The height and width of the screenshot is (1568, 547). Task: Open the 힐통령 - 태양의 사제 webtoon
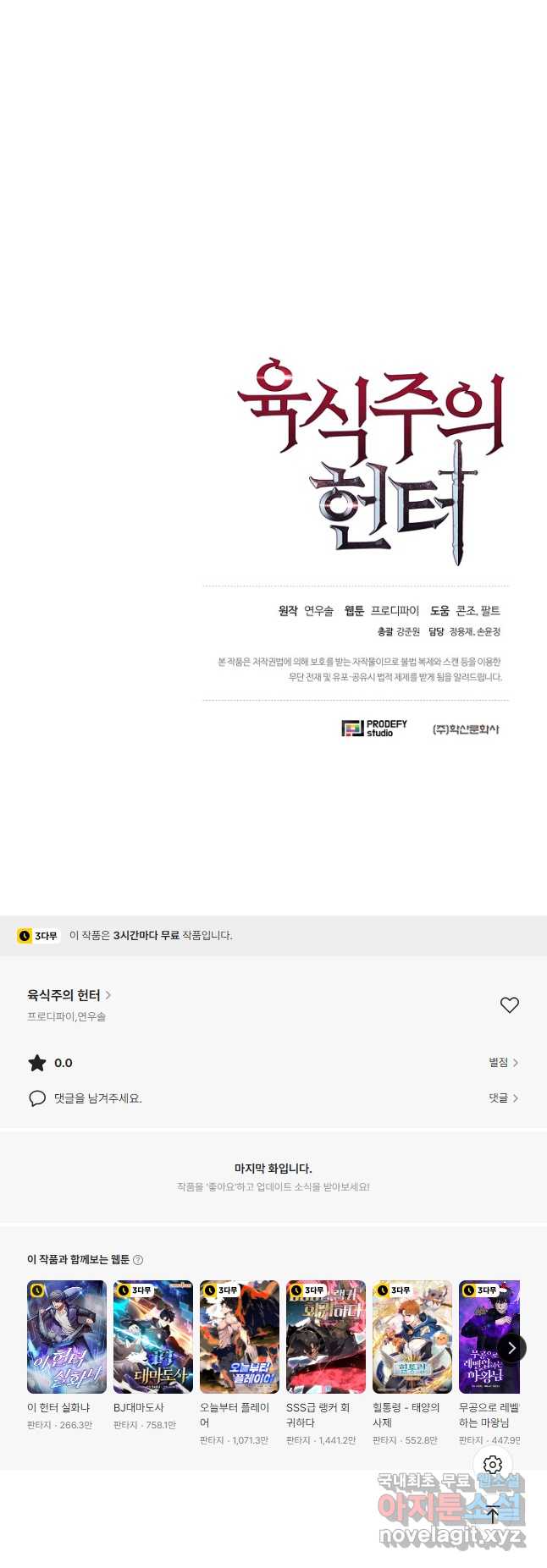(x=412, y=1337)
